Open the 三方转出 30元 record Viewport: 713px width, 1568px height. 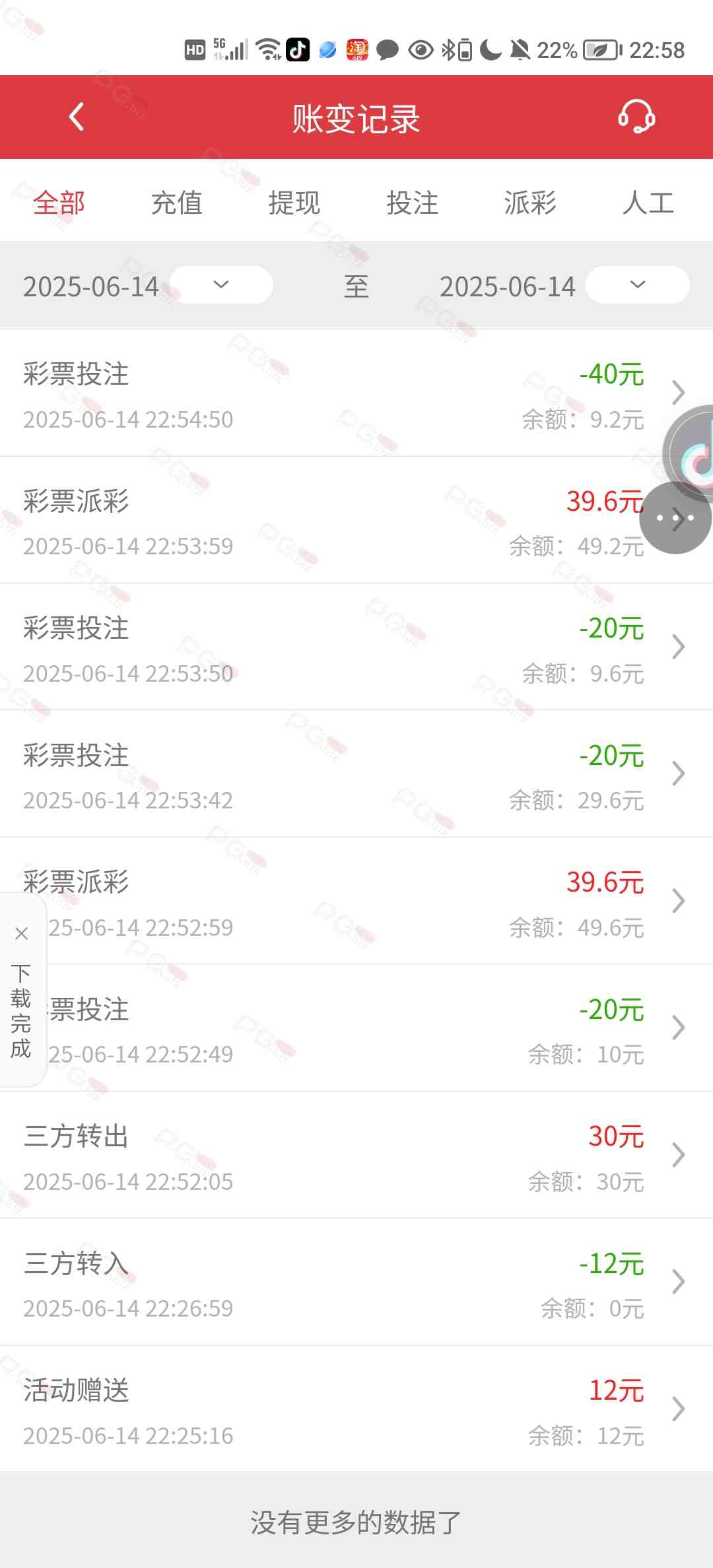356,1156
